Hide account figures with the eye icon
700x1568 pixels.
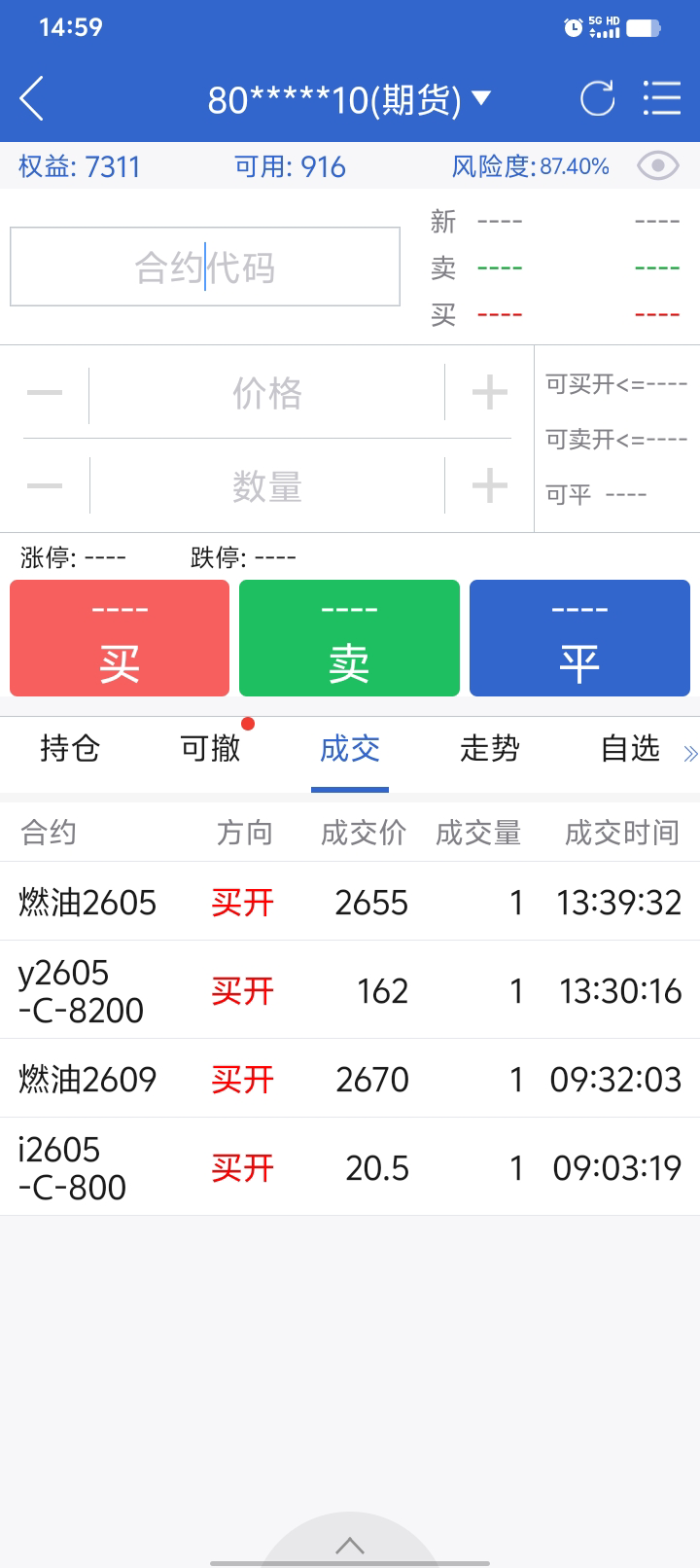tap(657, 166)
